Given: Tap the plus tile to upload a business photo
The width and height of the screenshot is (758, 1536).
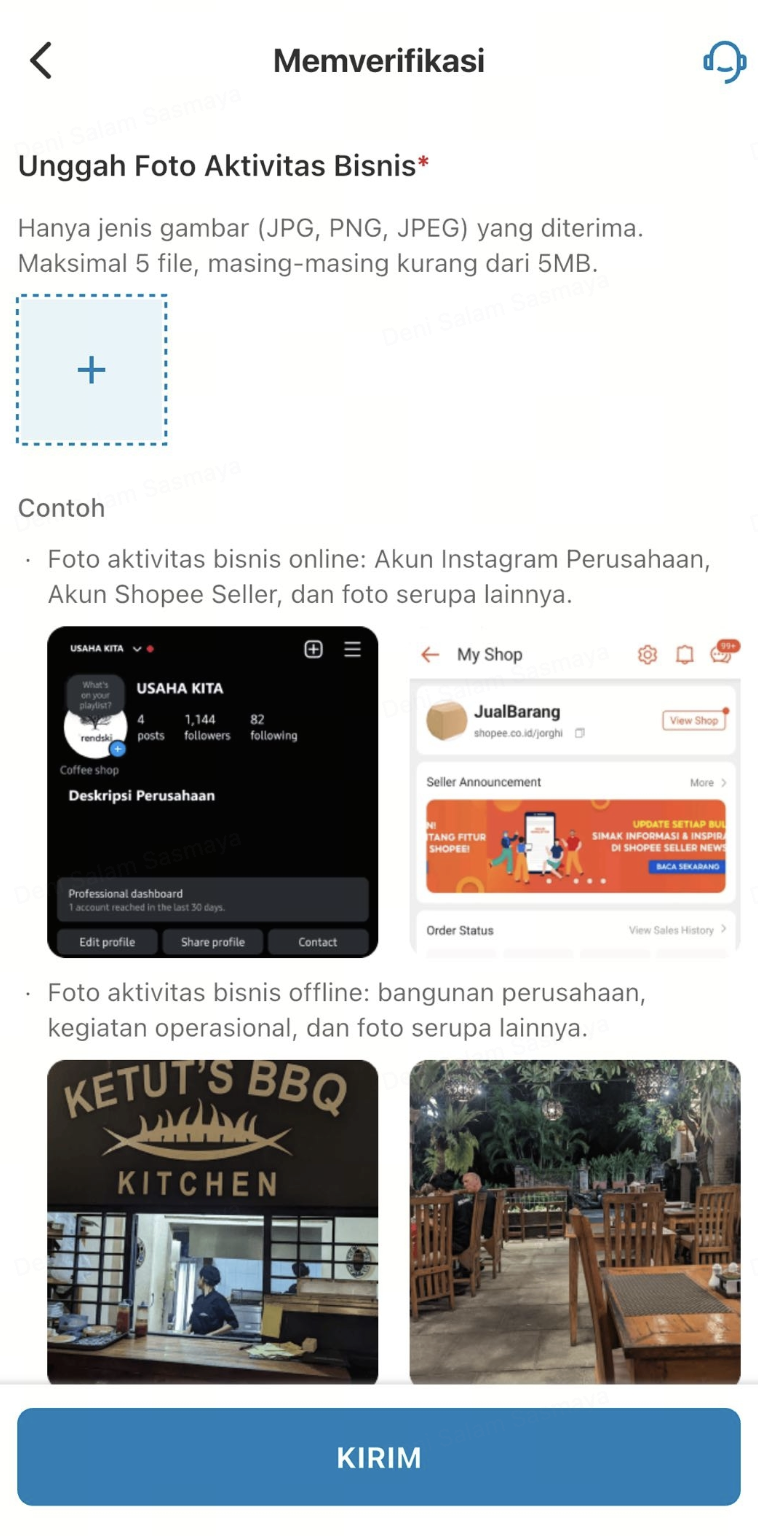Looking at the screenshot, I should 91,370.
